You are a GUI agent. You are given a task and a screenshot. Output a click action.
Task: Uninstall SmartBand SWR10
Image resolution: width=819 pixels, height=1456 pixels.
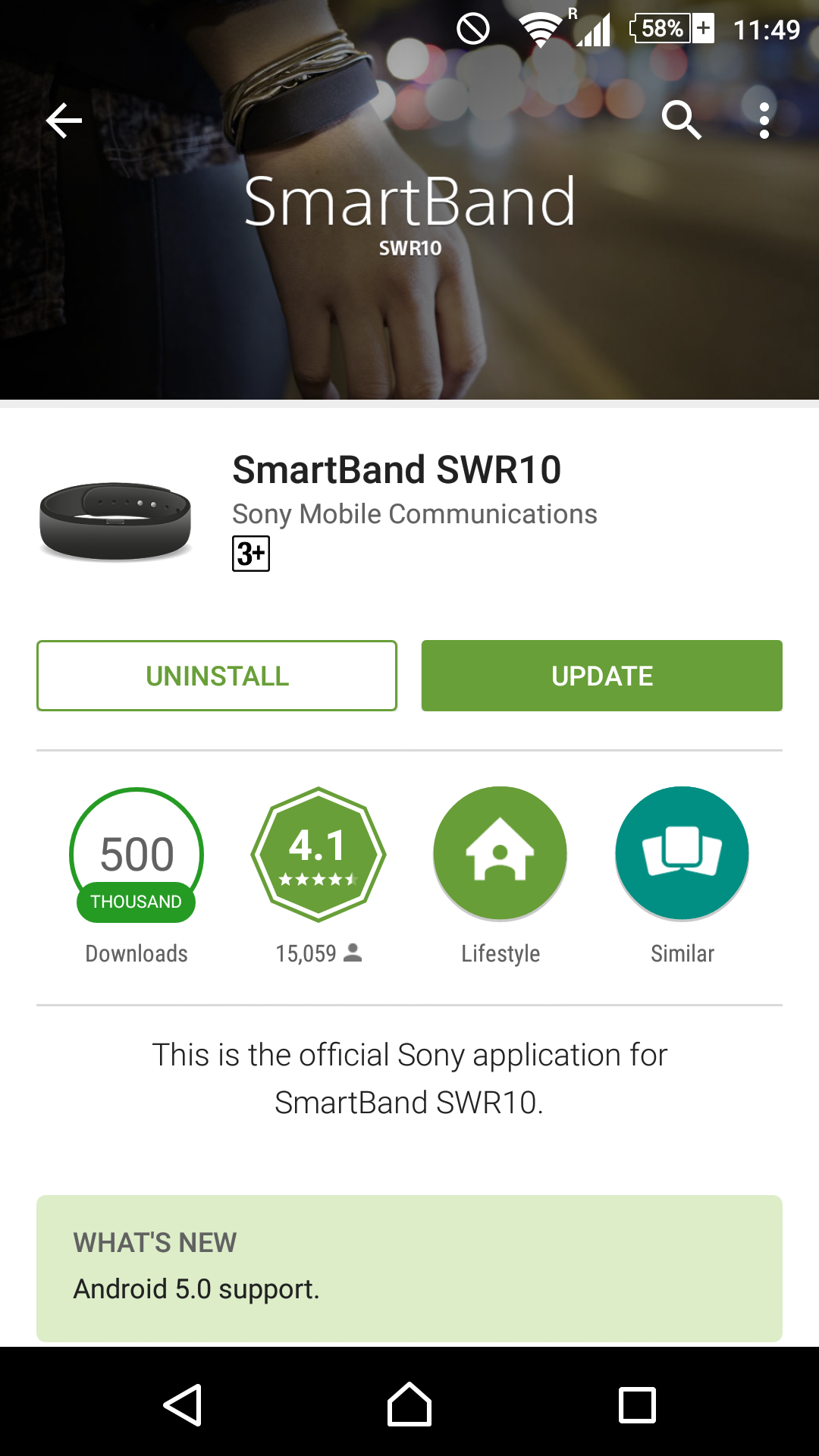(x=217, y=676)
